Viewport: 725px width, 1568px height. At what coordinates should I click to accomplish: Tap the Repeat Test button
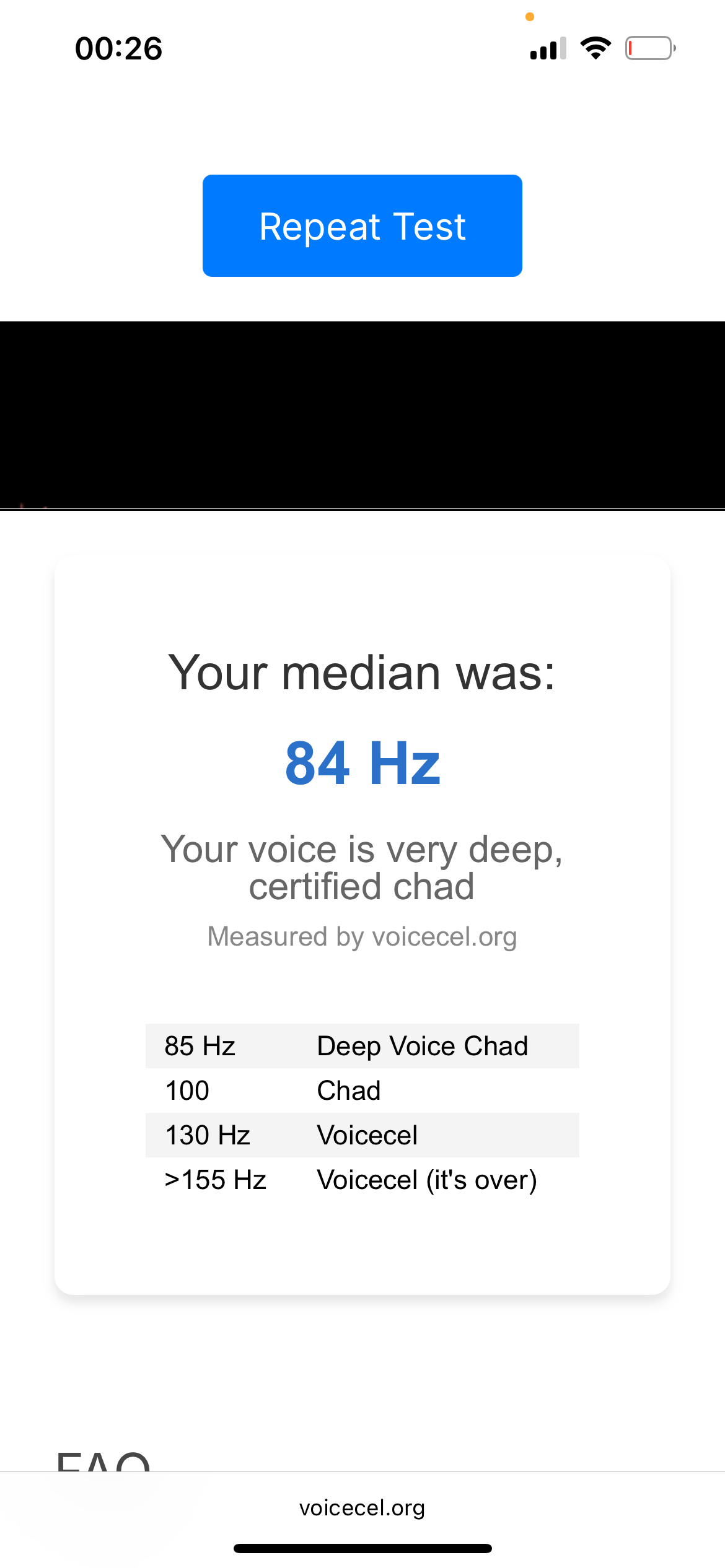pos(362,226)
